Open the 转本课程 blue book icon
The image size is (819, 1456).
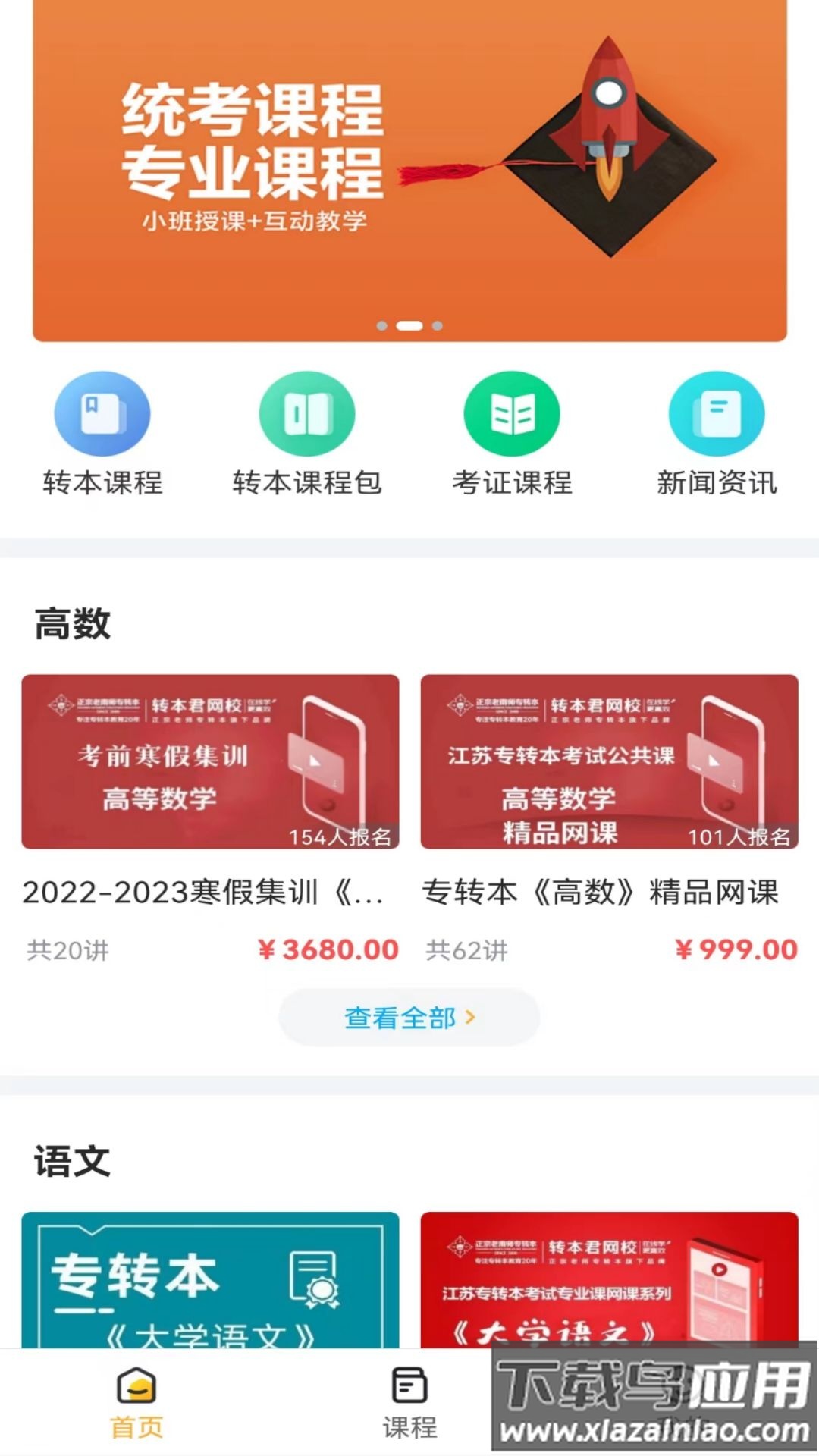click(x=101, y=414)
